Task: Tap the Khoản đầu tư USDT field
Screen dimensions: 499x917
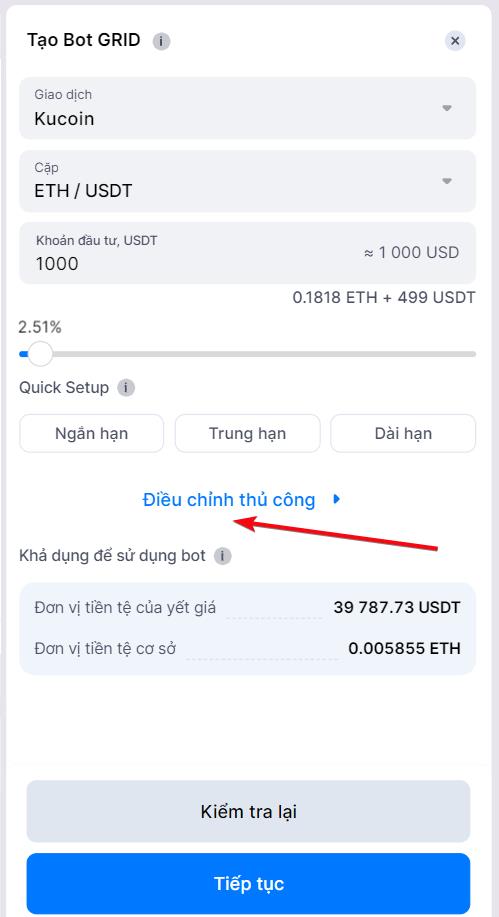Action: 247,253
